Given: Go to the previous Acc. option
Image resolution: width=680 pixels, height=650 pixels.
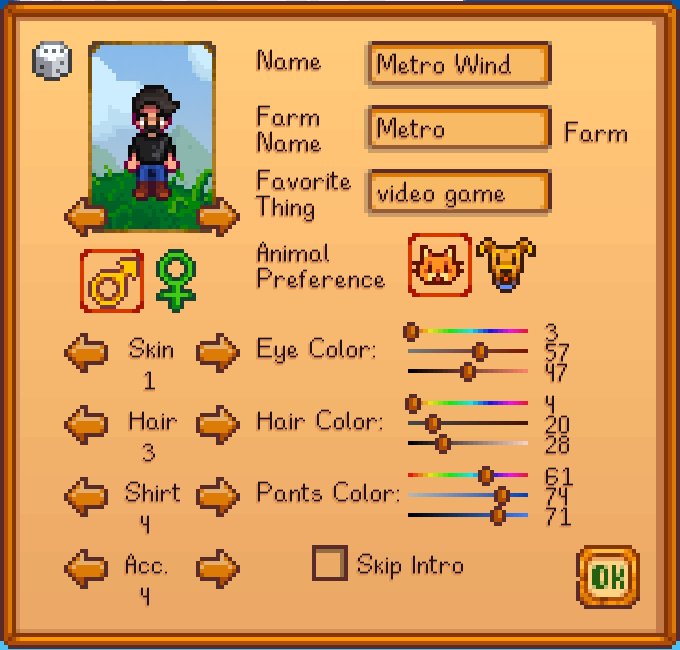Looking at the screenshot, I should coord(85,568).
